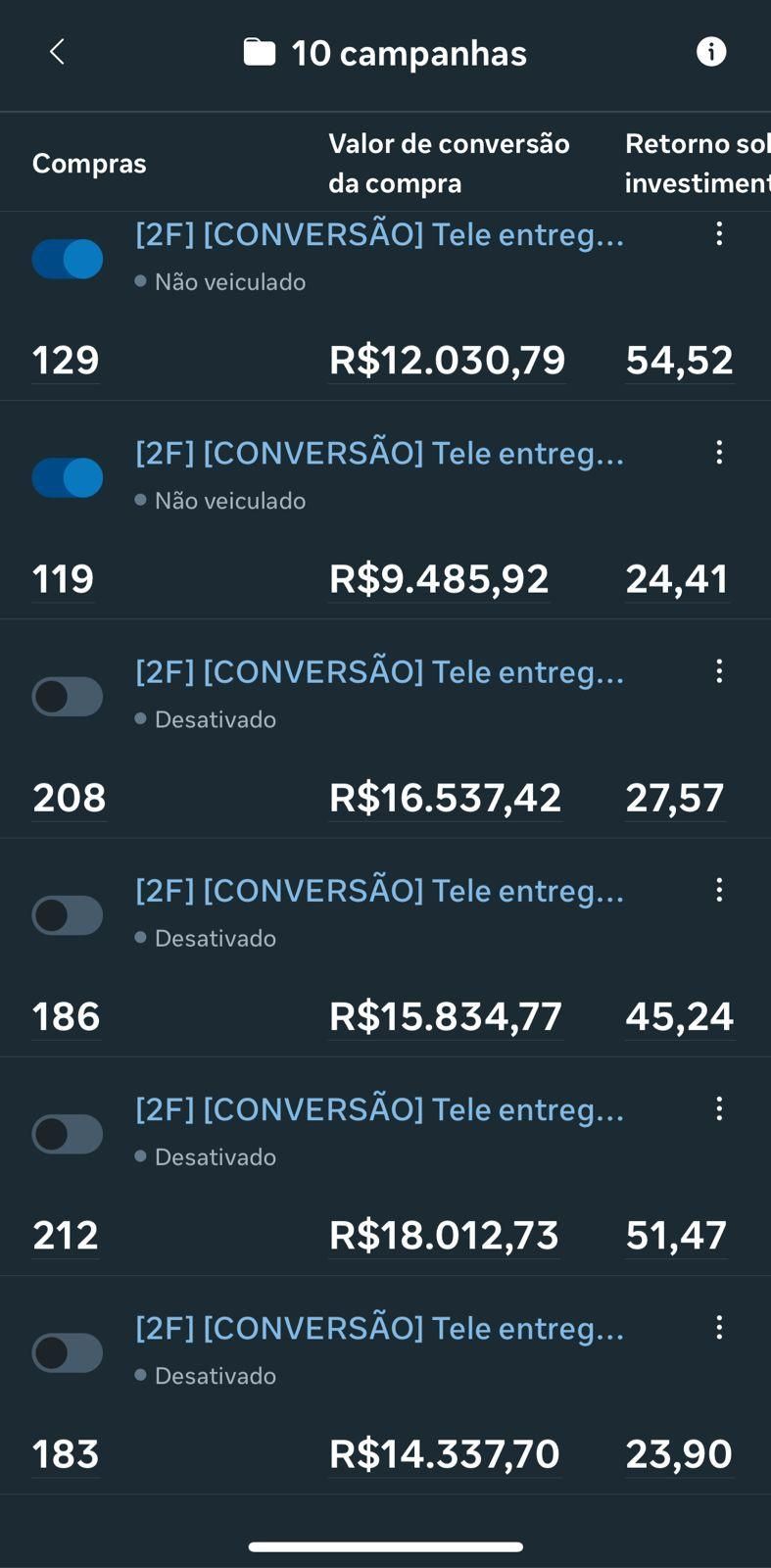Switch on the campaign with 212 compras
Image resolution: width=771 pixels, height=1568 pixels.
pos(68,1134)
